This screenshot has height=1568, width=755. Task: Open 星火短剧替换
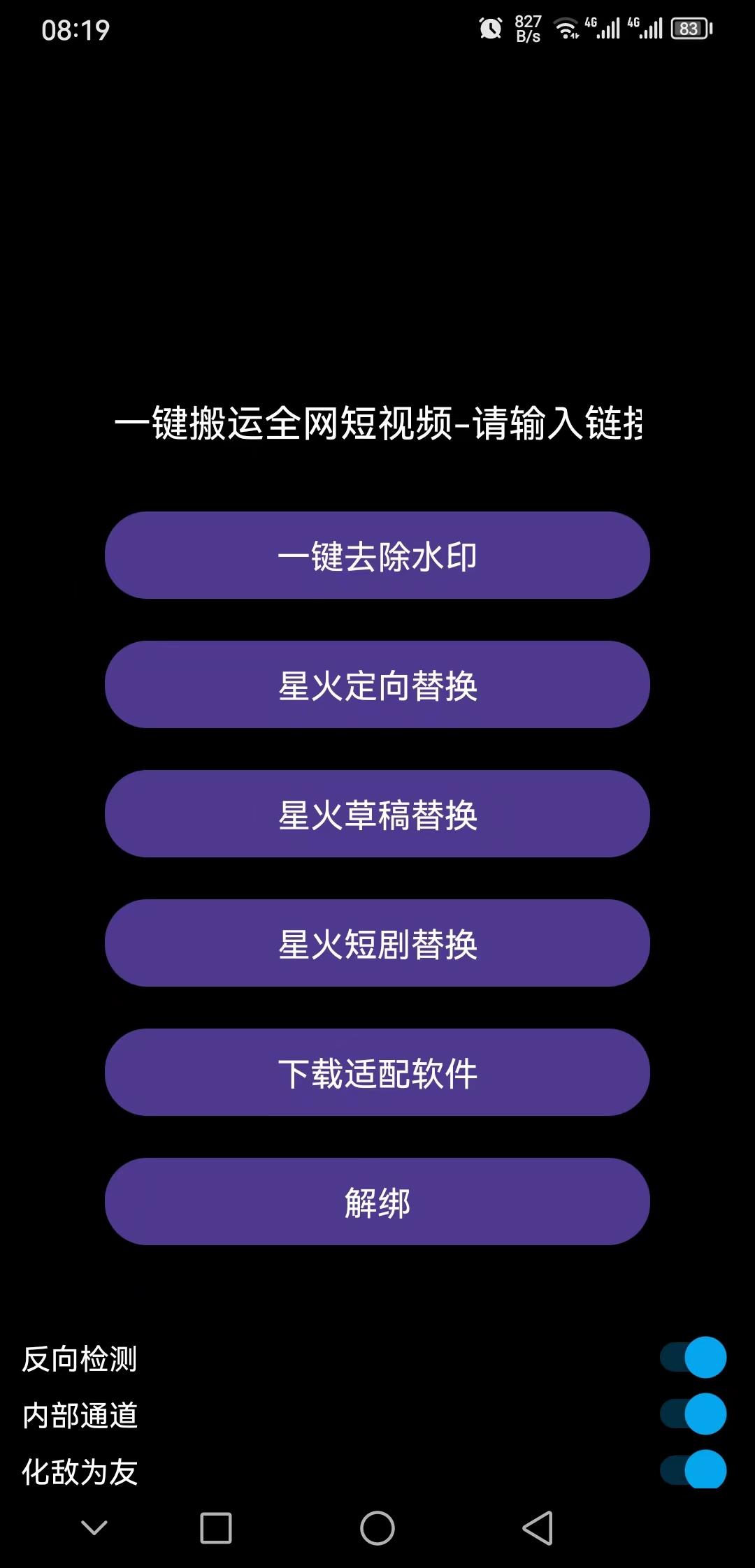[377, 943]
